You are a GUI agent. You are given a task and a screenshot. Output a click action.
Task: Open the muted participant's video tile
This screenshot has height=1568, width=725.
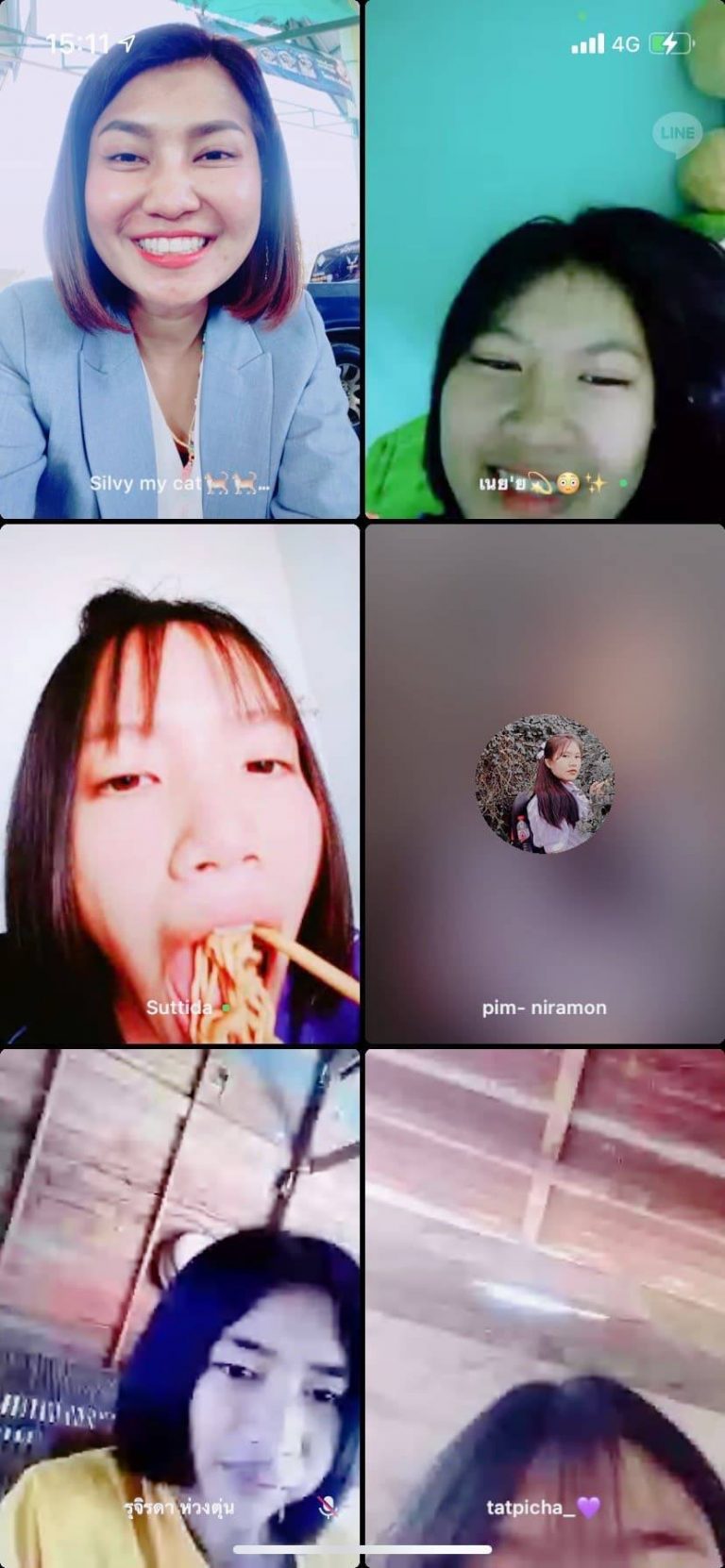(x=179, y=1309)
